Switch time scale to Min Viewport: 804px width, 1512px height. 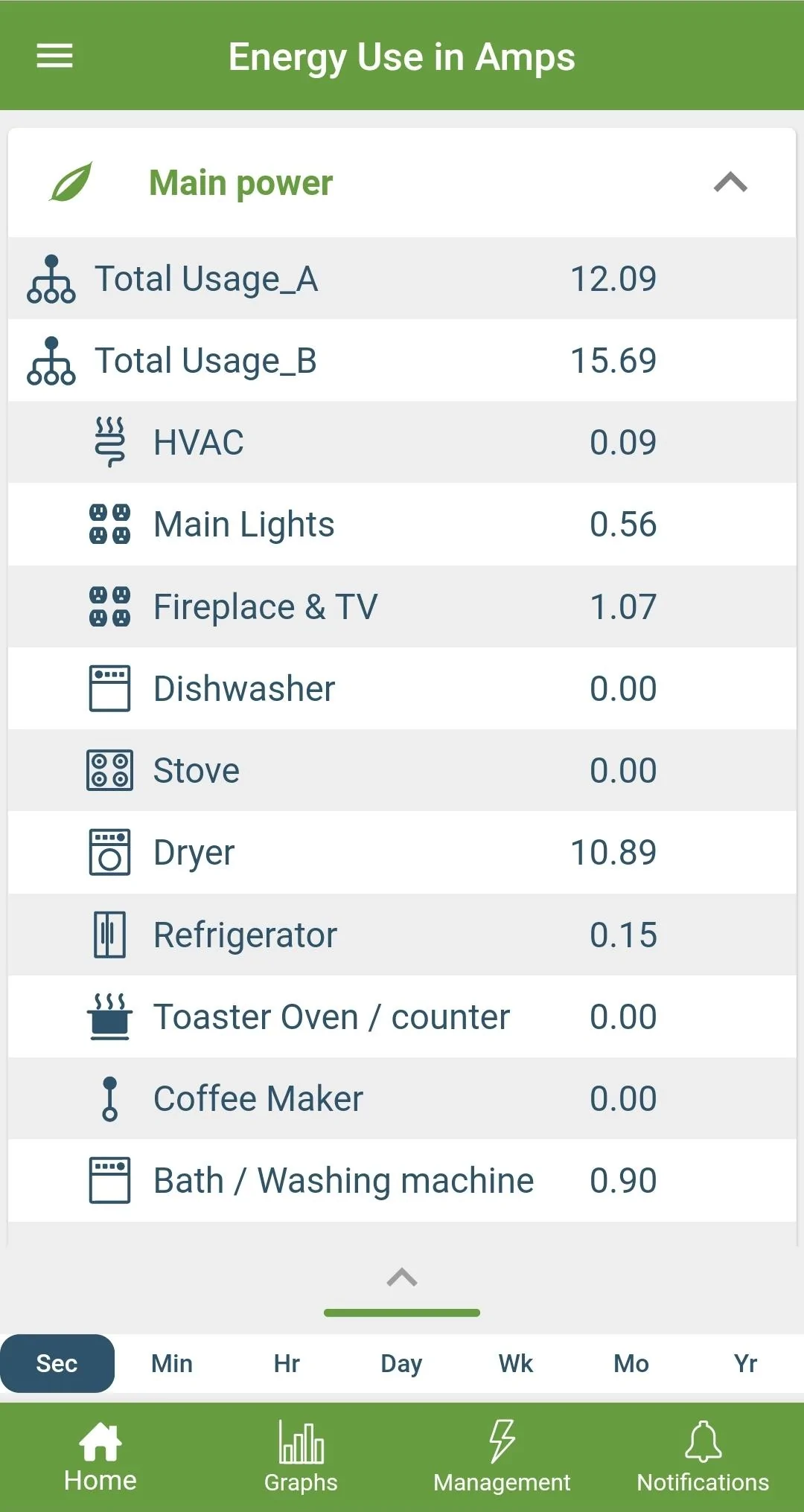point(172,1363)
